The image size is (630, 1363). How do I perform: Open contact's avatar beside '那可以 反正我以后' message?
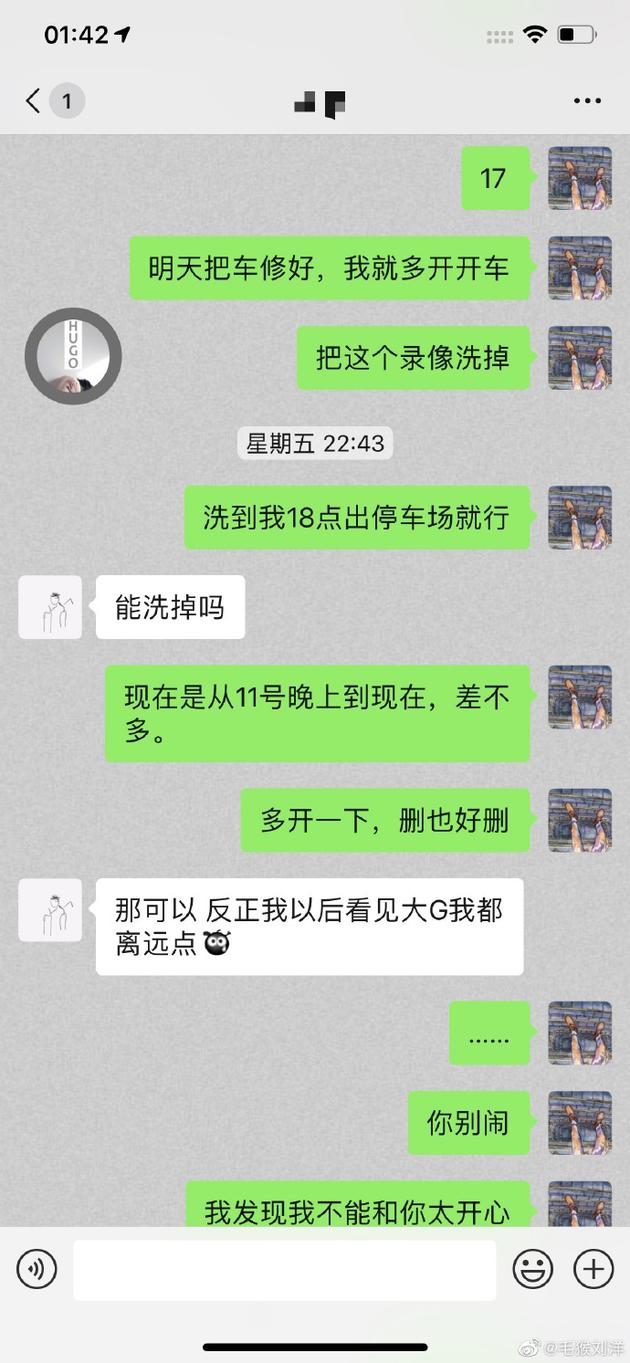(50, 910)
